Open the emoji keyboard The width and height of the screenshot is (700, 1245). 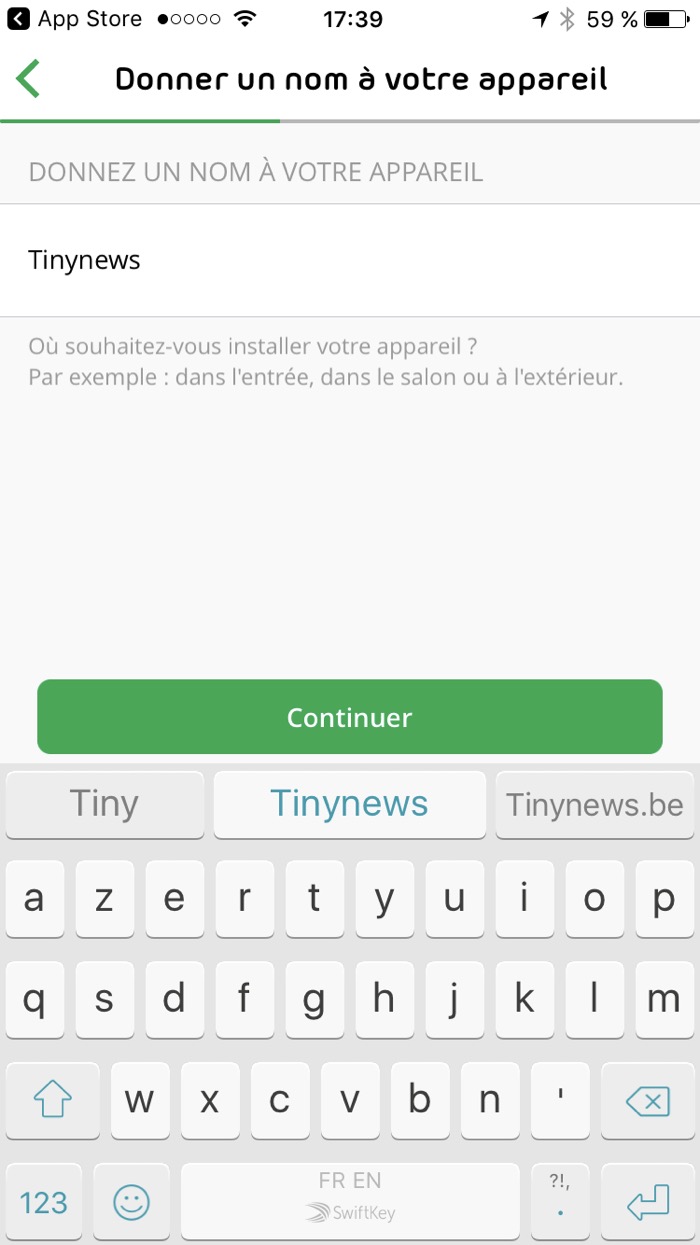pyautogui.click(x=131, y=1201)
